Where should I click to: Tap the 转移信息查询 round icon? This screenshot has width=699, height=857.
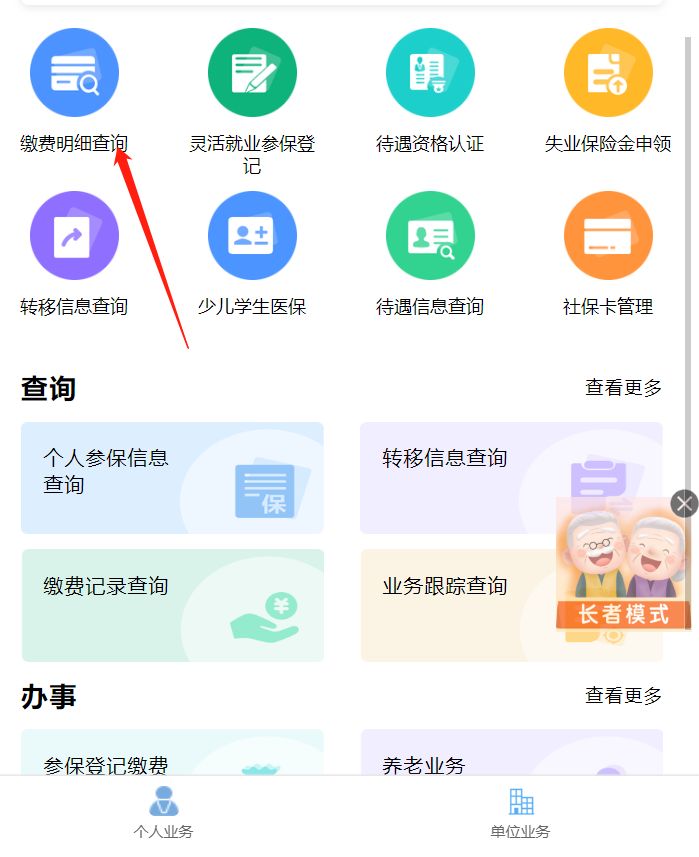click(74, 236)
